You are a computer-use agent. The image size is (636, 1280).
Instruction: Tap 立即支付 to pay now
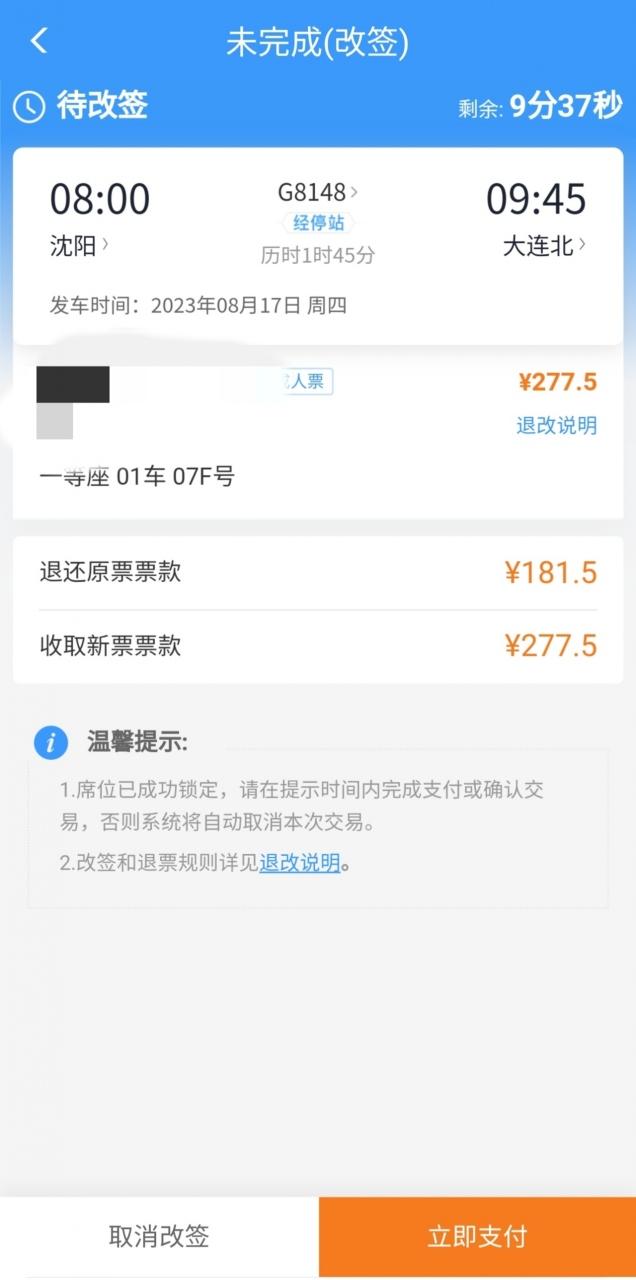(x=477, y=1236)
